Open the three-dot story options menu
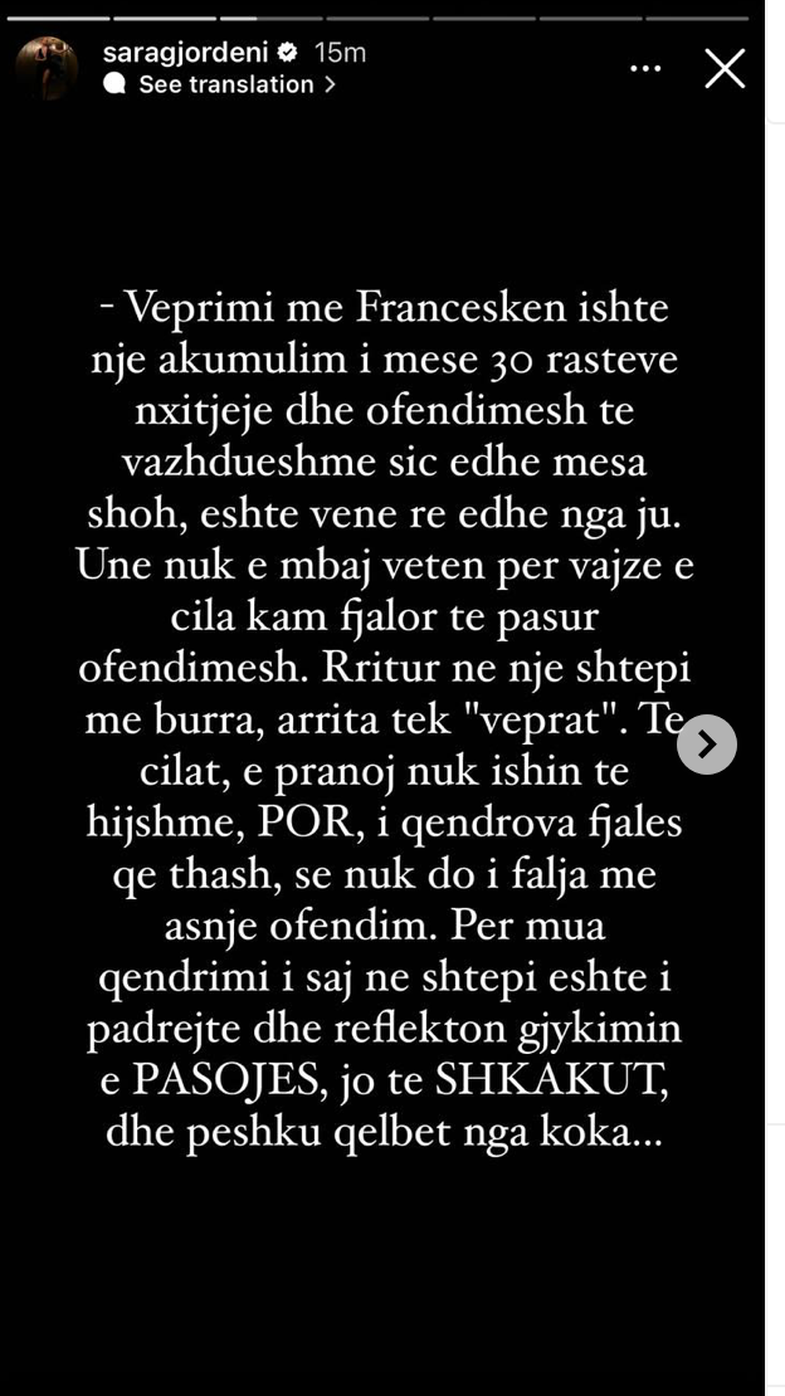The width and height of the screenshot is (785, 1396). 645,69
